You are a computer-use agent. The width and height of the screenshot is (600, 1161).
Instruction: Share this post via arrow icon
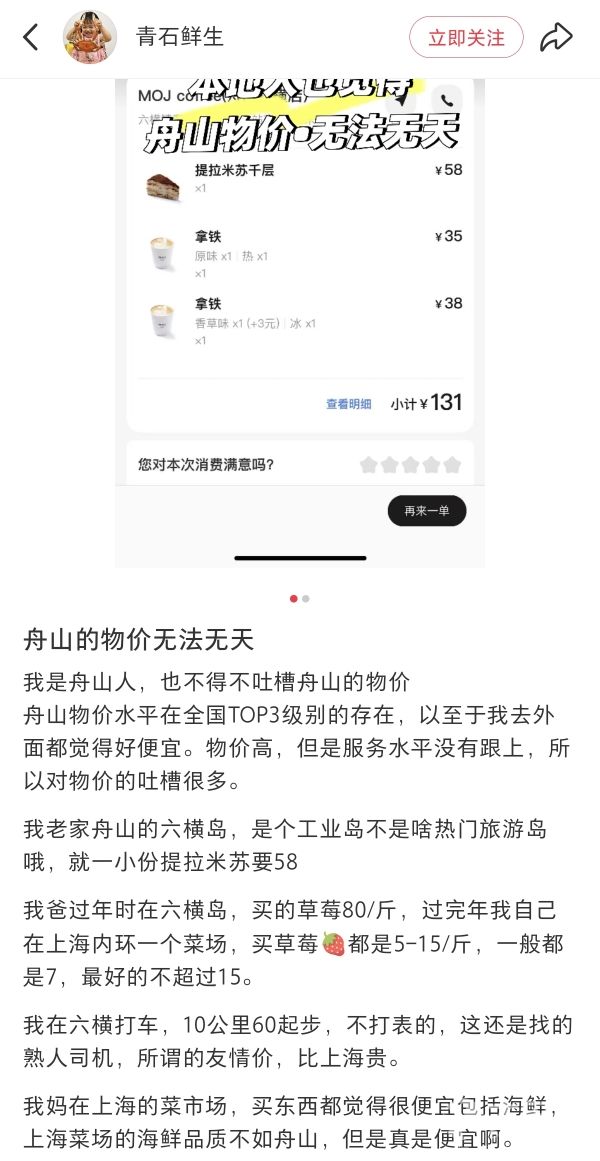click(556, 37)
